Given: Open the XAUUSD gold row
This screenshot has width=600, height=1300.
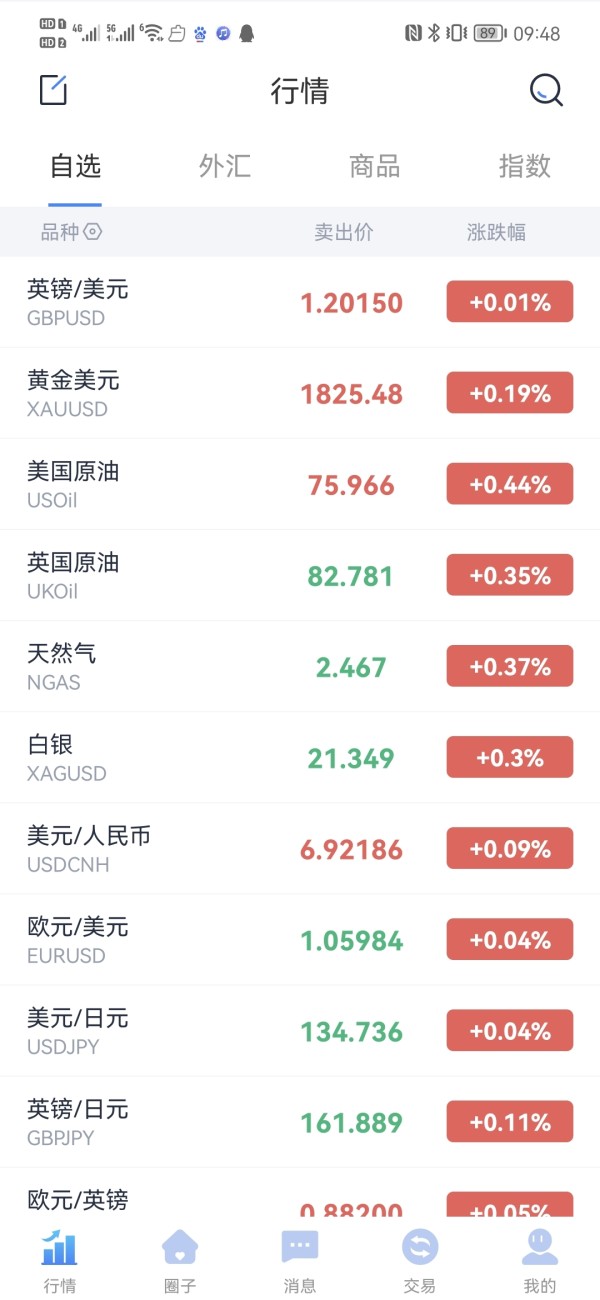Looking at the screenshot, I should [x=300, y=393].
